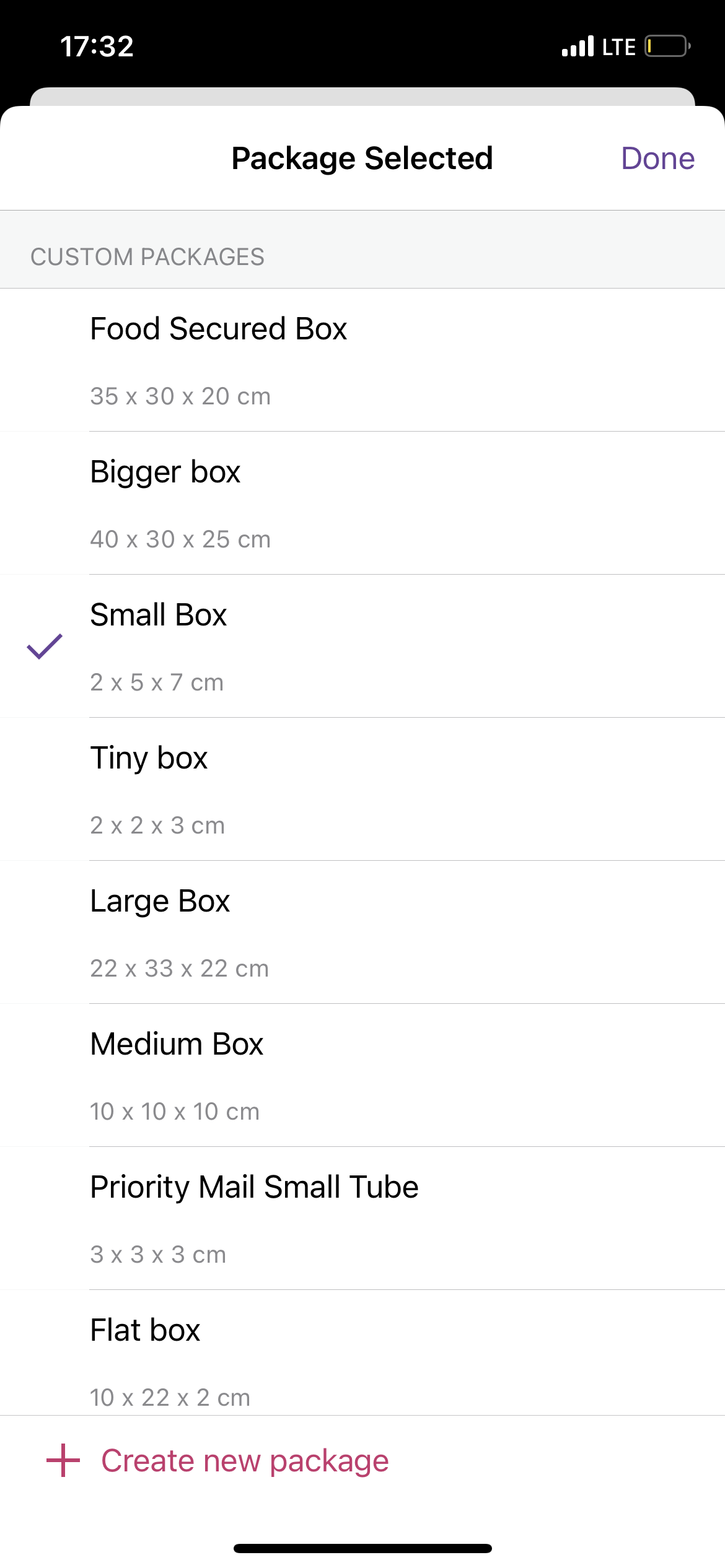Select the checked Small Box package
The width and height of the screenshot is (725, 1568).
pyautogui.click(x=362, y=646)
